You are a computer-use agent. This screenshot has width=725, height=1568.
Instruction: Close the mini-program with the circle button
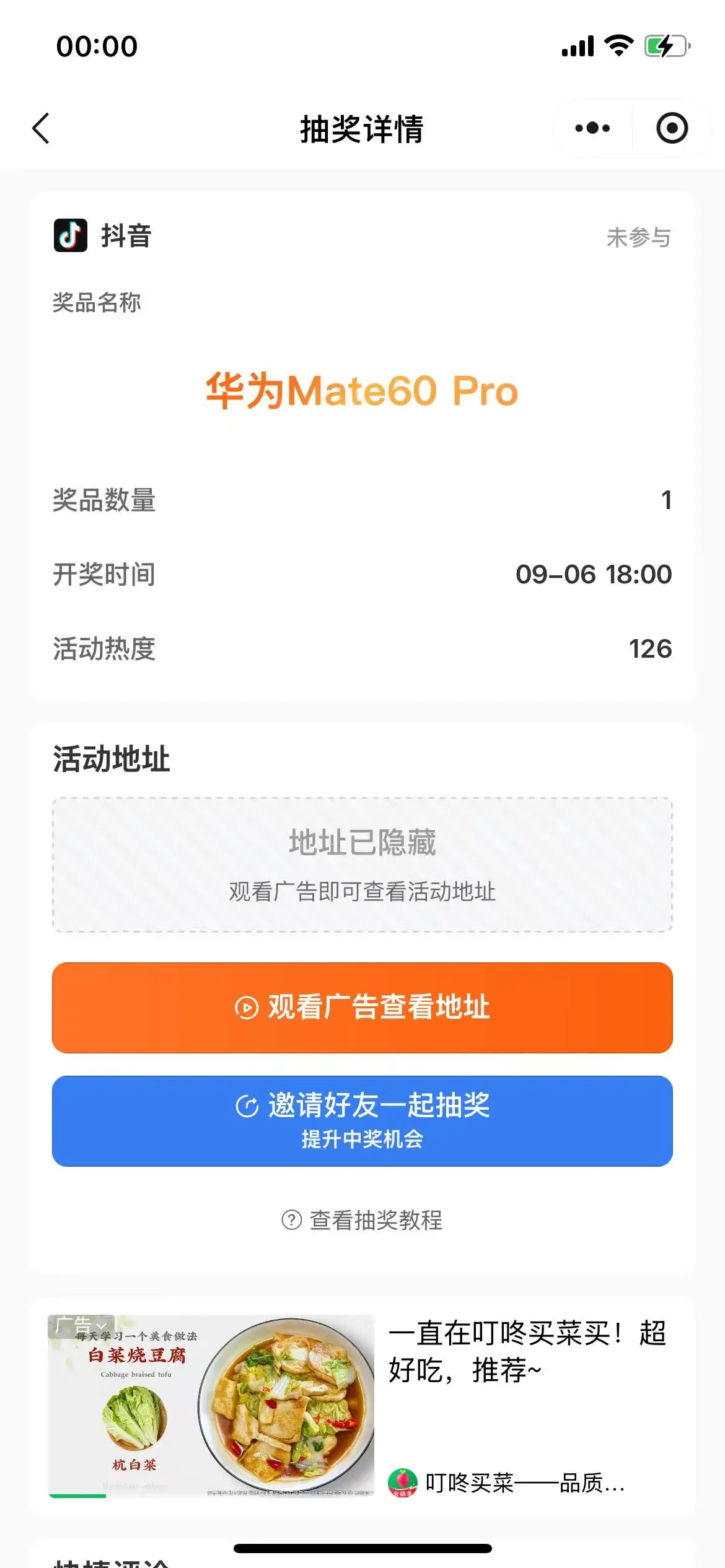[672, 129]
